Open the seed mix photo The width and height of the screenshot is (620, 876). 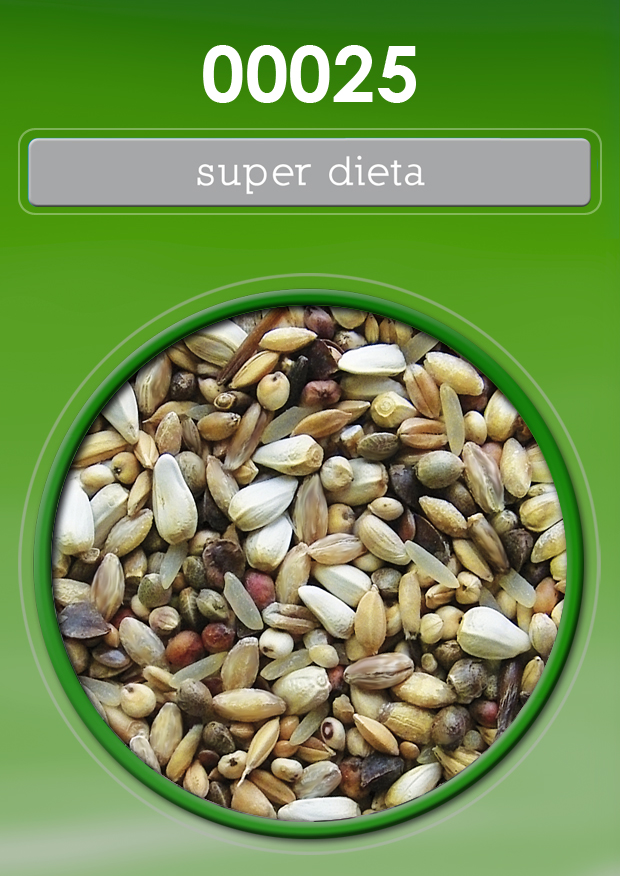(x=309, y=563)
